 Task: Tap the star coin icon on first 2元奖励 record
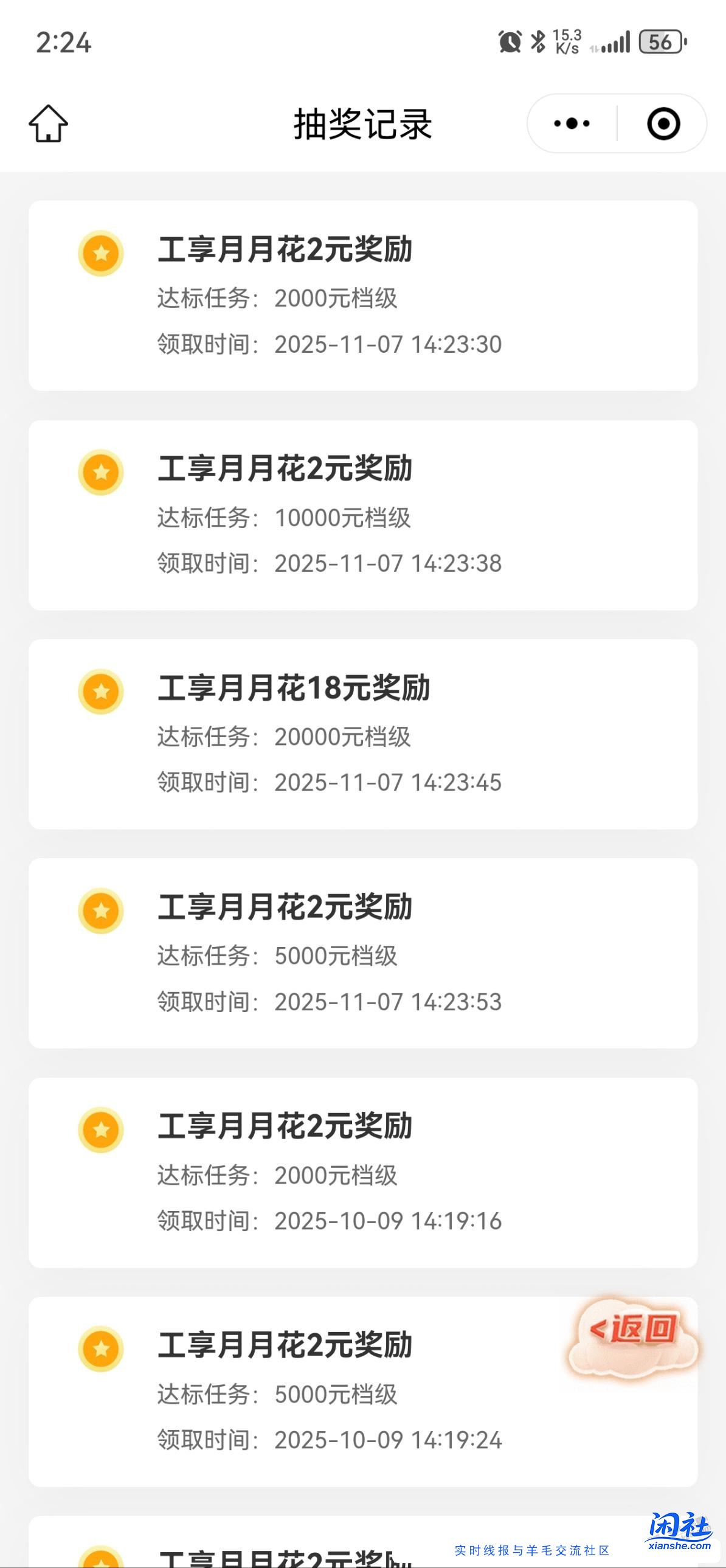pyautogui.click(x=101, y=253)
